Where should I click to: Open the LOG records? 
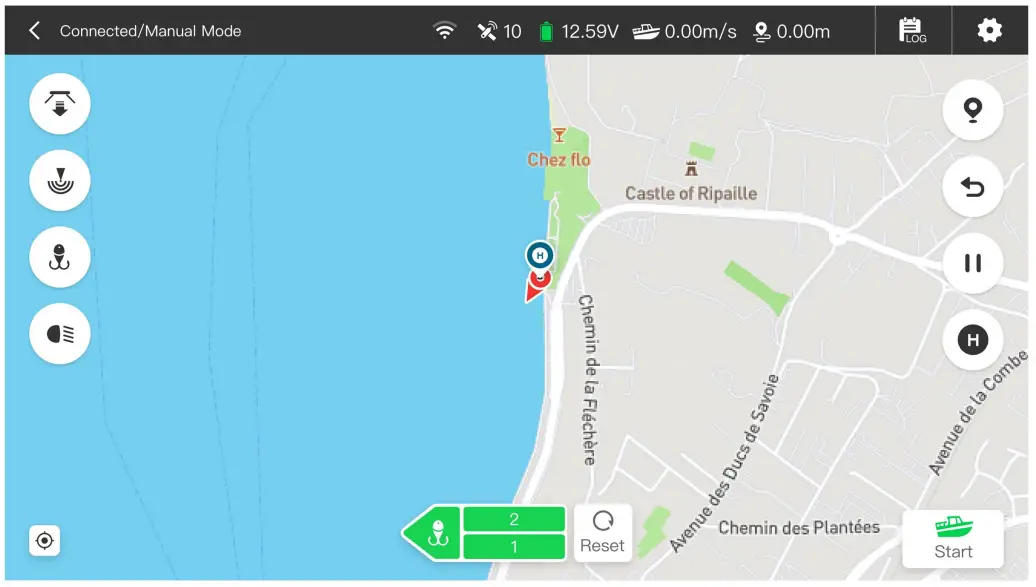coord(912,31)
